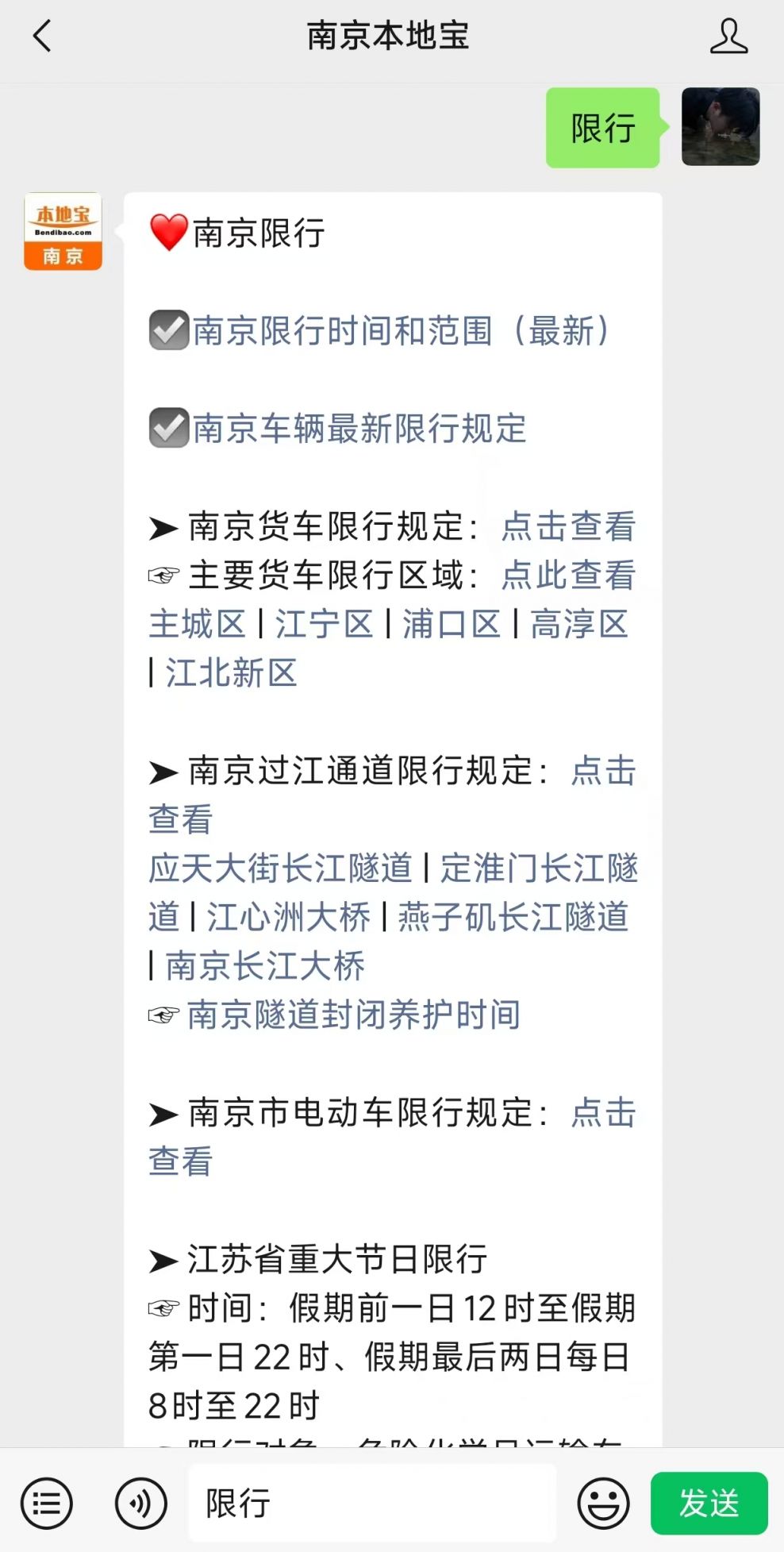
Task: Tap 点此查看 for 主要货车限行区域
Action: click(568, 576)
